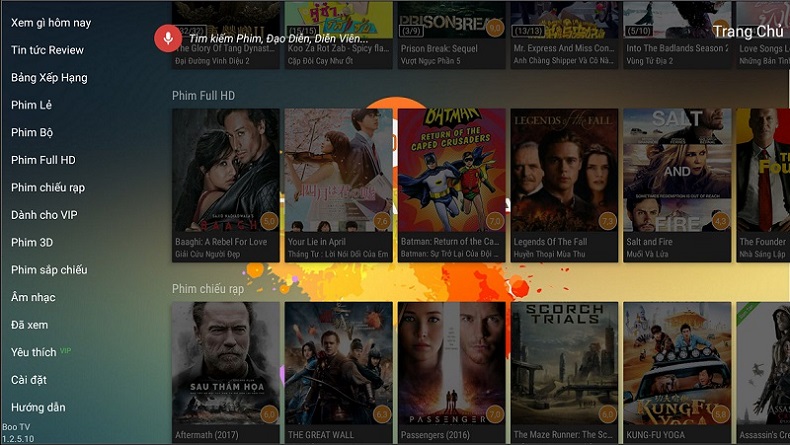Tap the microphone voice search icon
Viewport: 790px width, 445px height.
(168, 38)
